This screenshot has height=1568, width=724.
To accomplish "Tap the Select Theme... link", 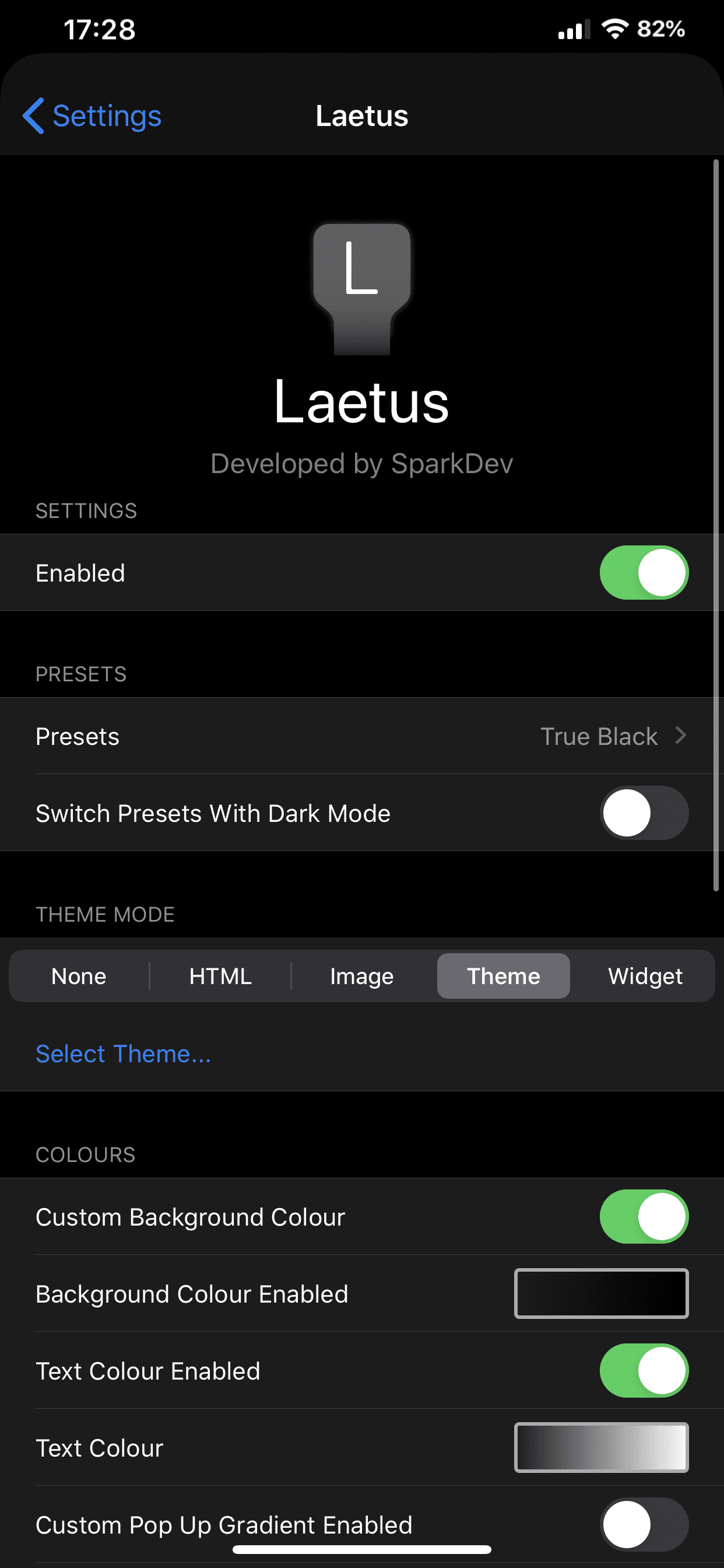I will coord(124,1053).
